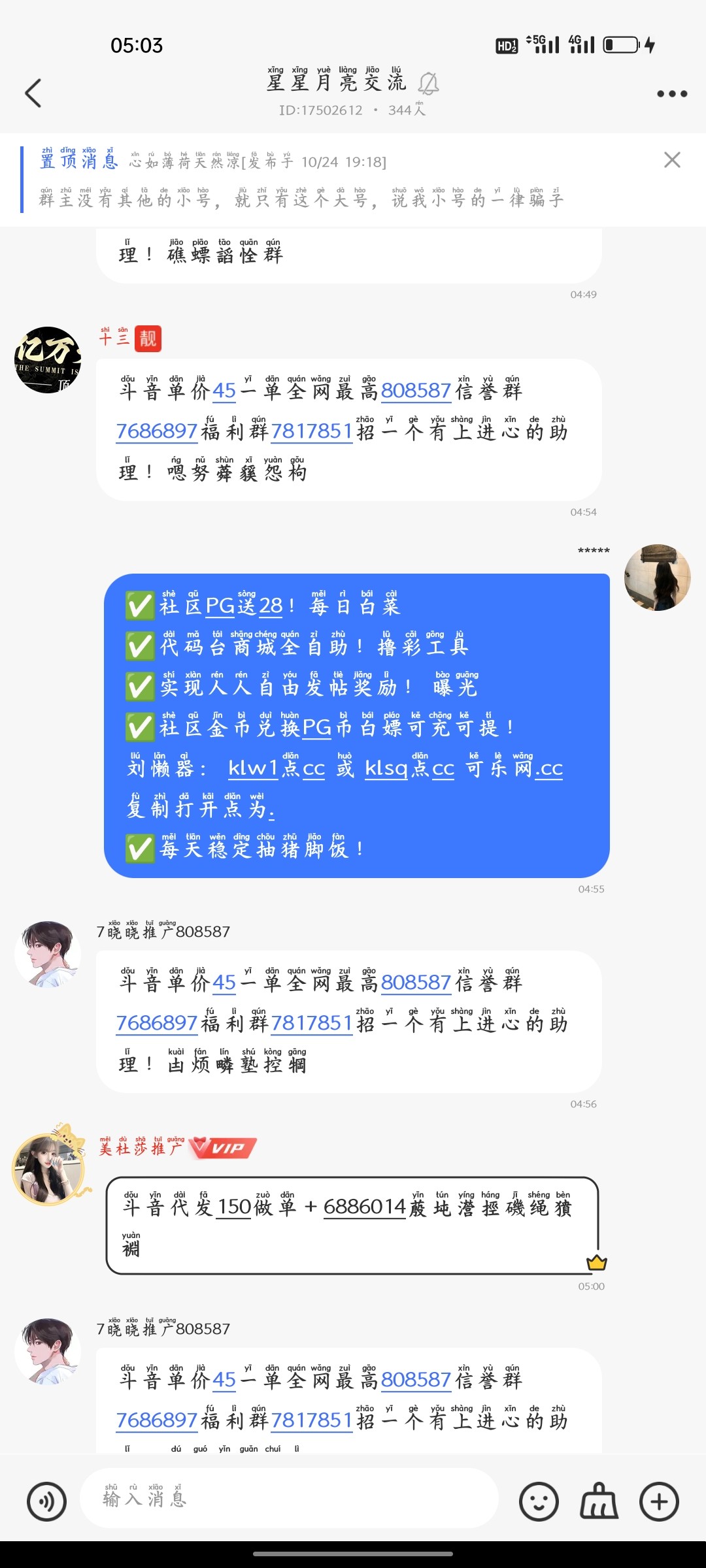View 美杜莎推广's profile avatar
The image size is (706, 1568).
(x=48, y=1169)
